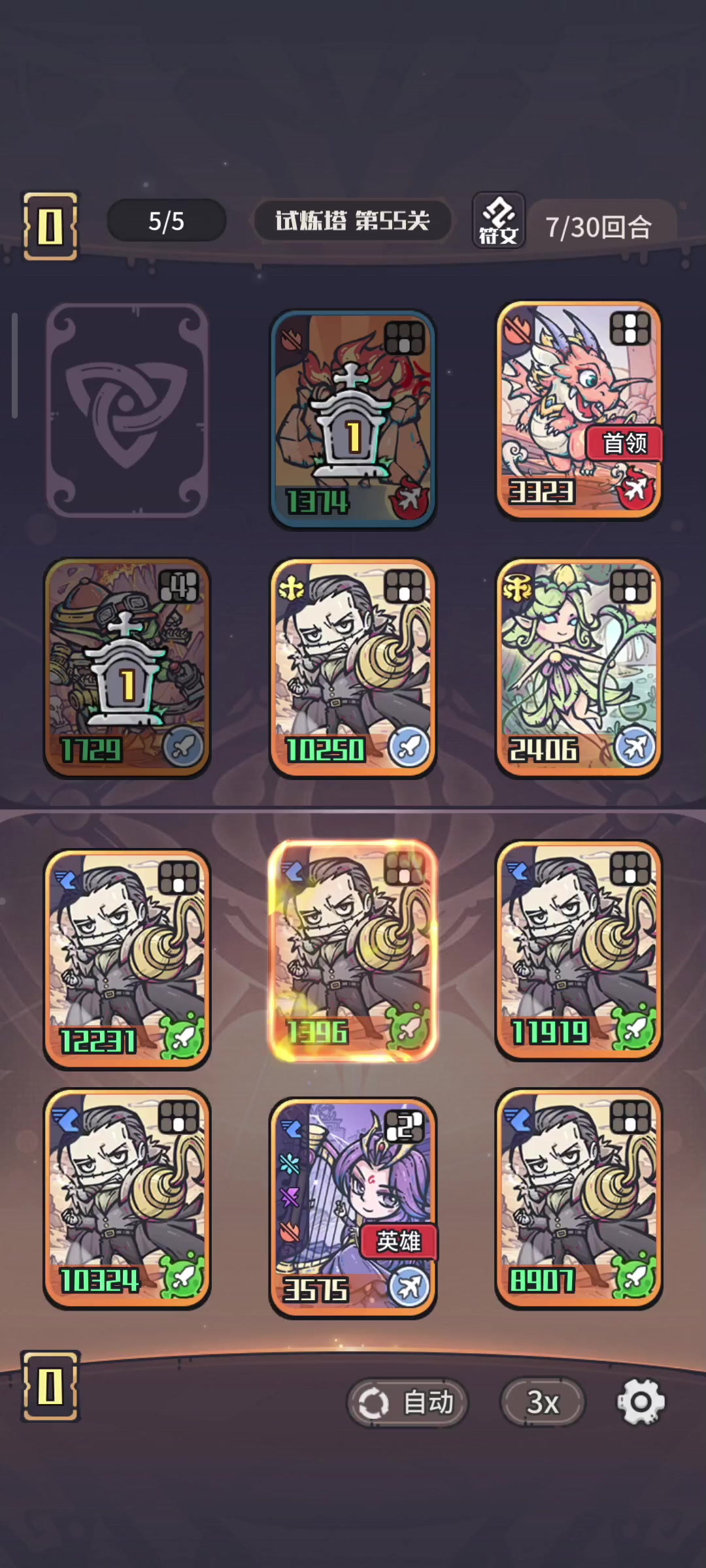Screen dimensions: 706x1568
Task: Select the ally card with 8907
Action: 579,1199
